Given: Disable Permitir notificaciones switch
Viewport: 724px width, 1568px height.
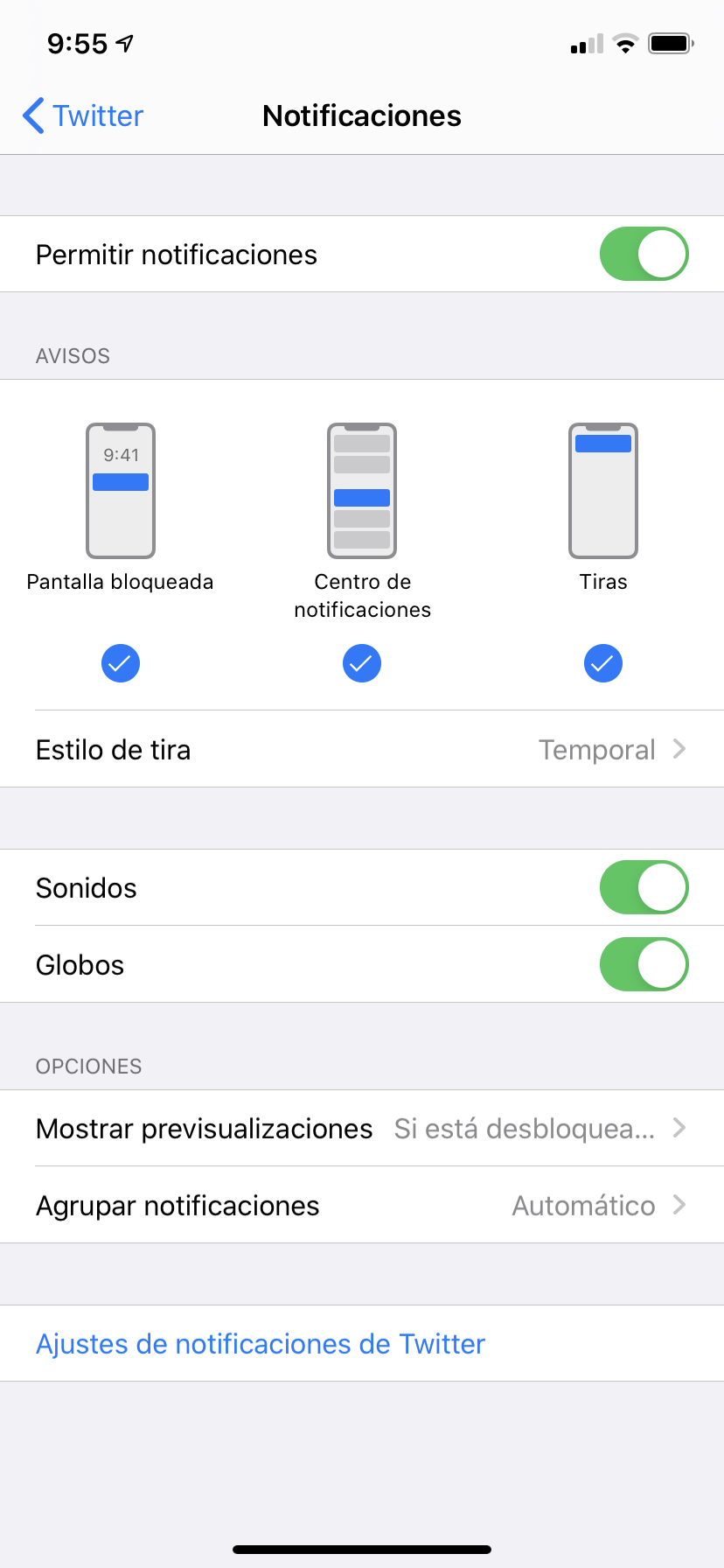Looking at the screenshot, I should pos(644,254).
